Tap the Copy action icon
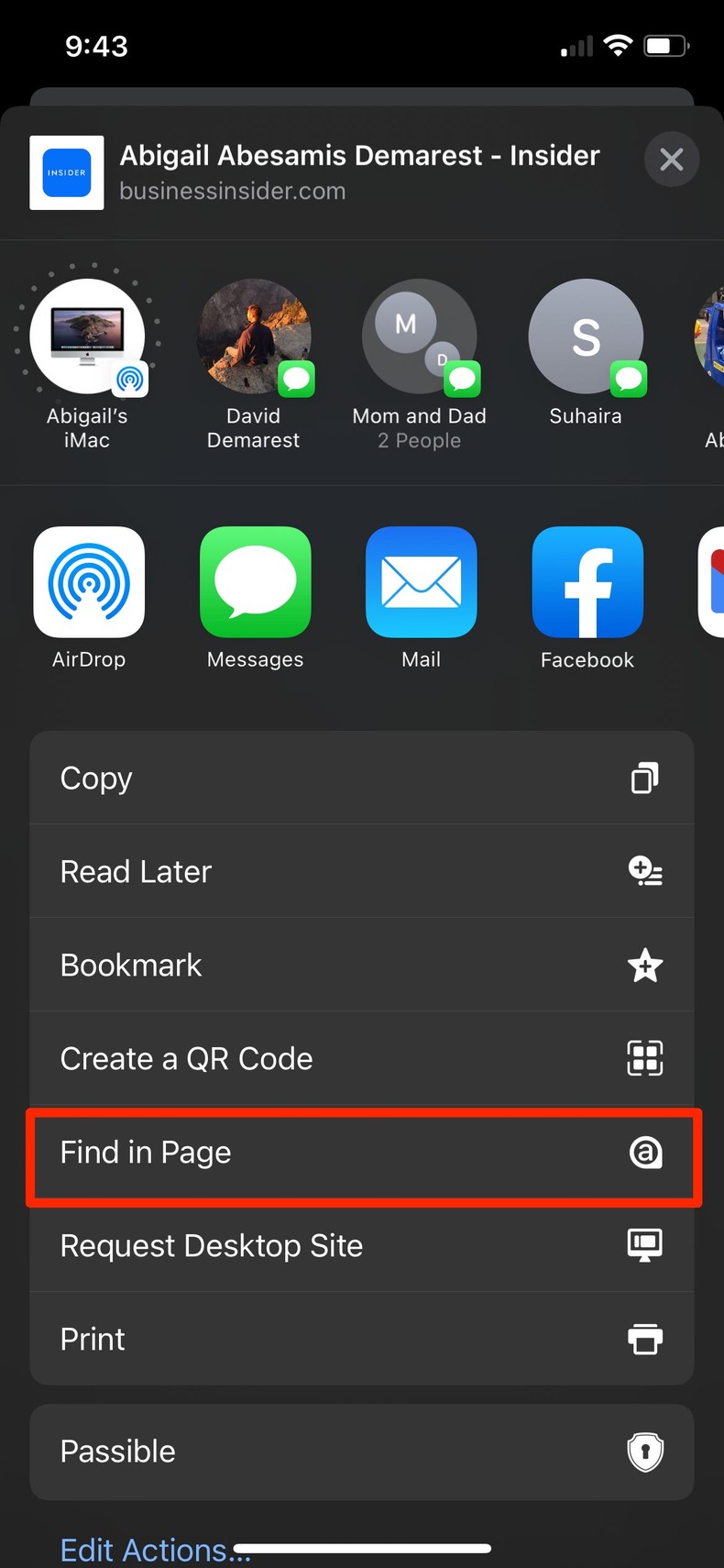The height and width of the screenshot is (1568, 724). tap(645, 778)
